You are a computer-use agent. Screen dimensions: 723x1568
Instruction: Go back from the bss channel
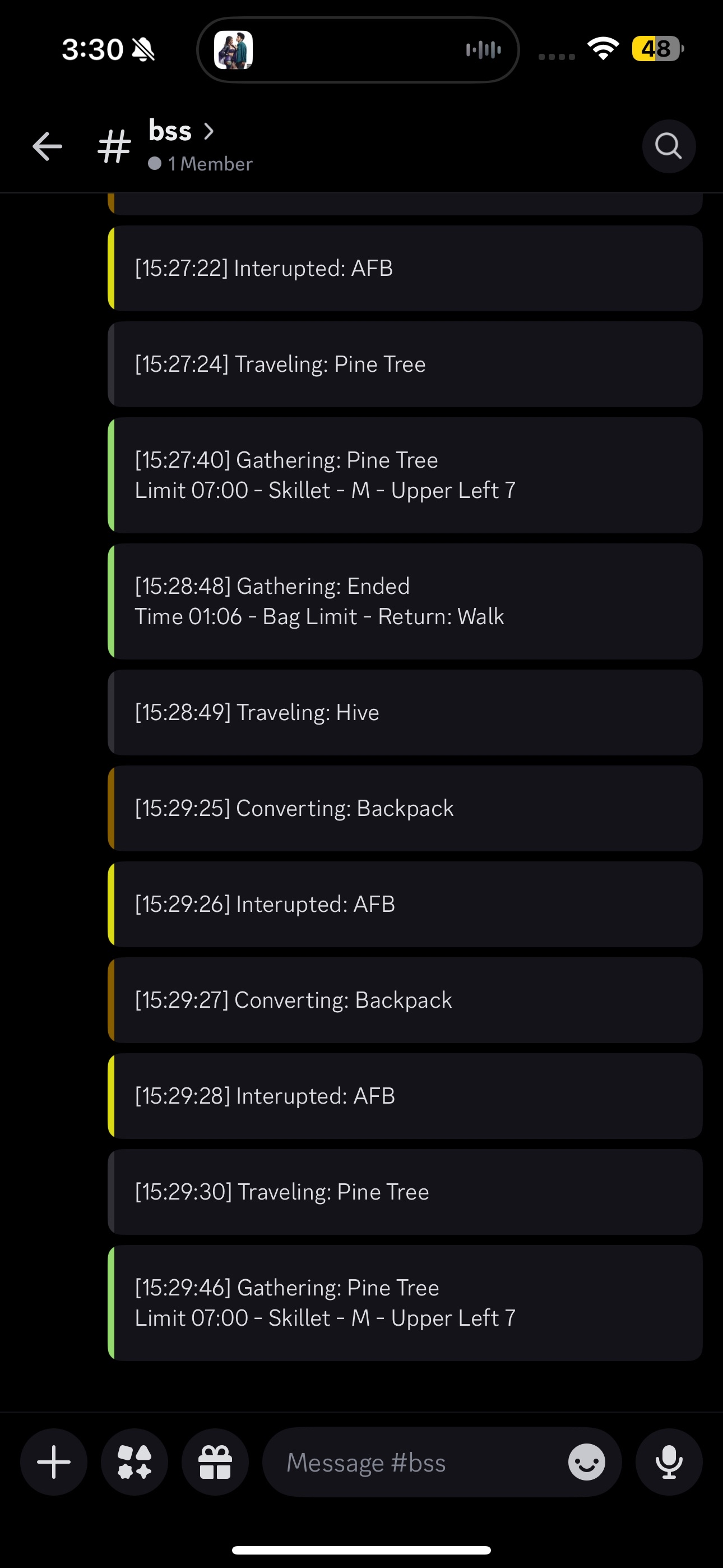[x=47, y=146]
